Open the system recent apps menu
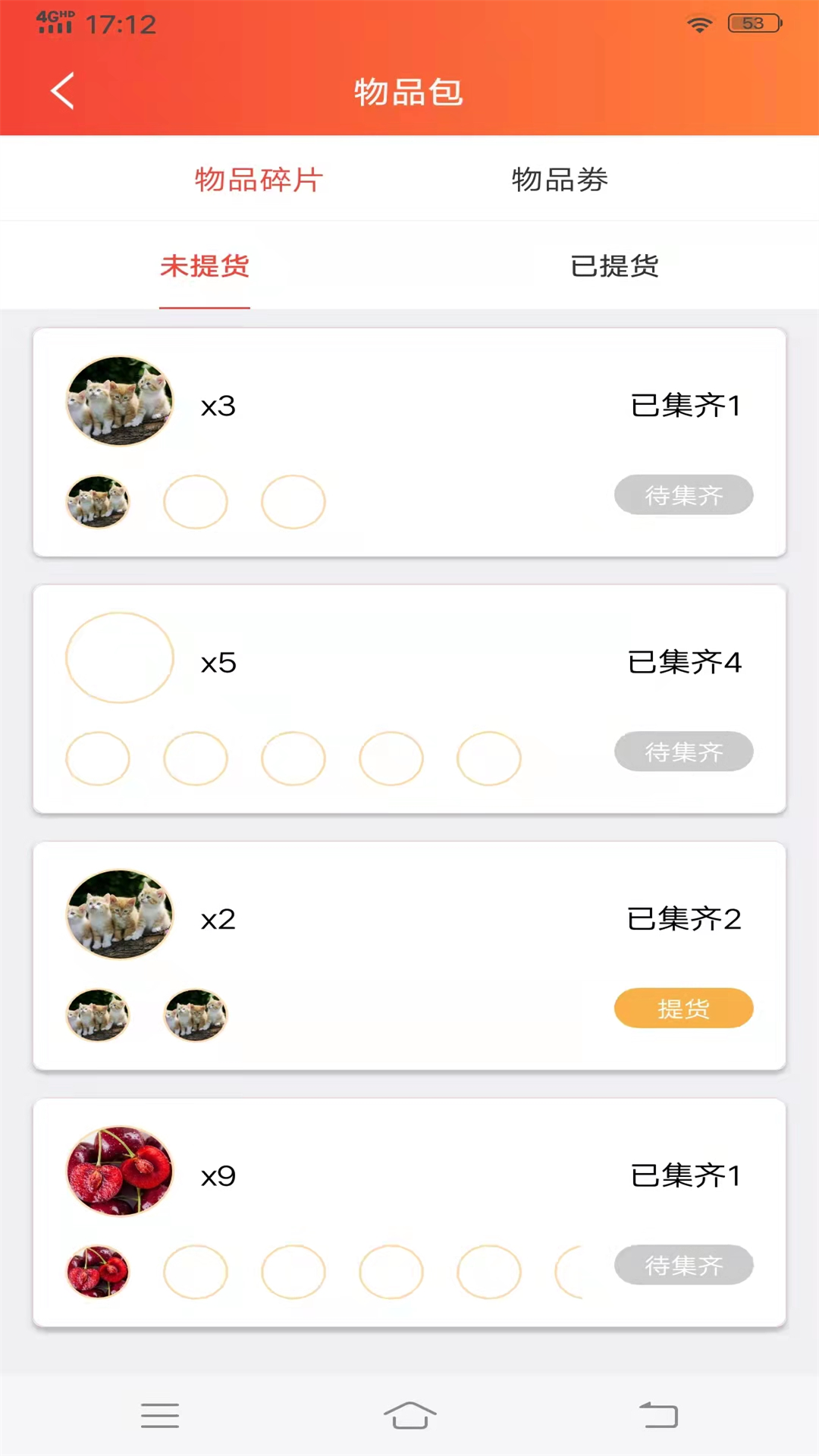Image resolution: width=819 pixels, height=1456 pixels. tap(160, 1415)
